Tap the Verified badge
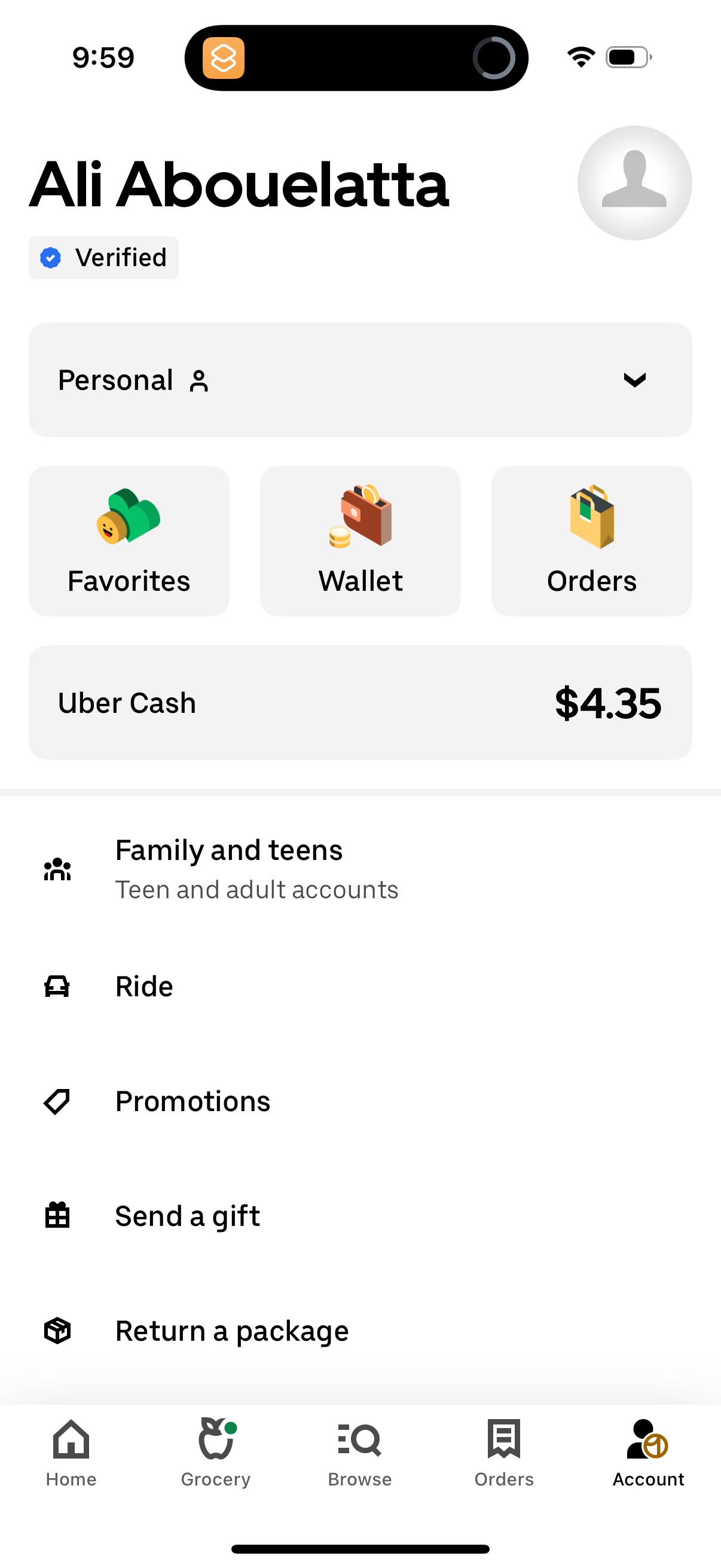Image resolution: width=721 pixels, height=1568 pixels. pyautogui.click(x=103, y=257)
